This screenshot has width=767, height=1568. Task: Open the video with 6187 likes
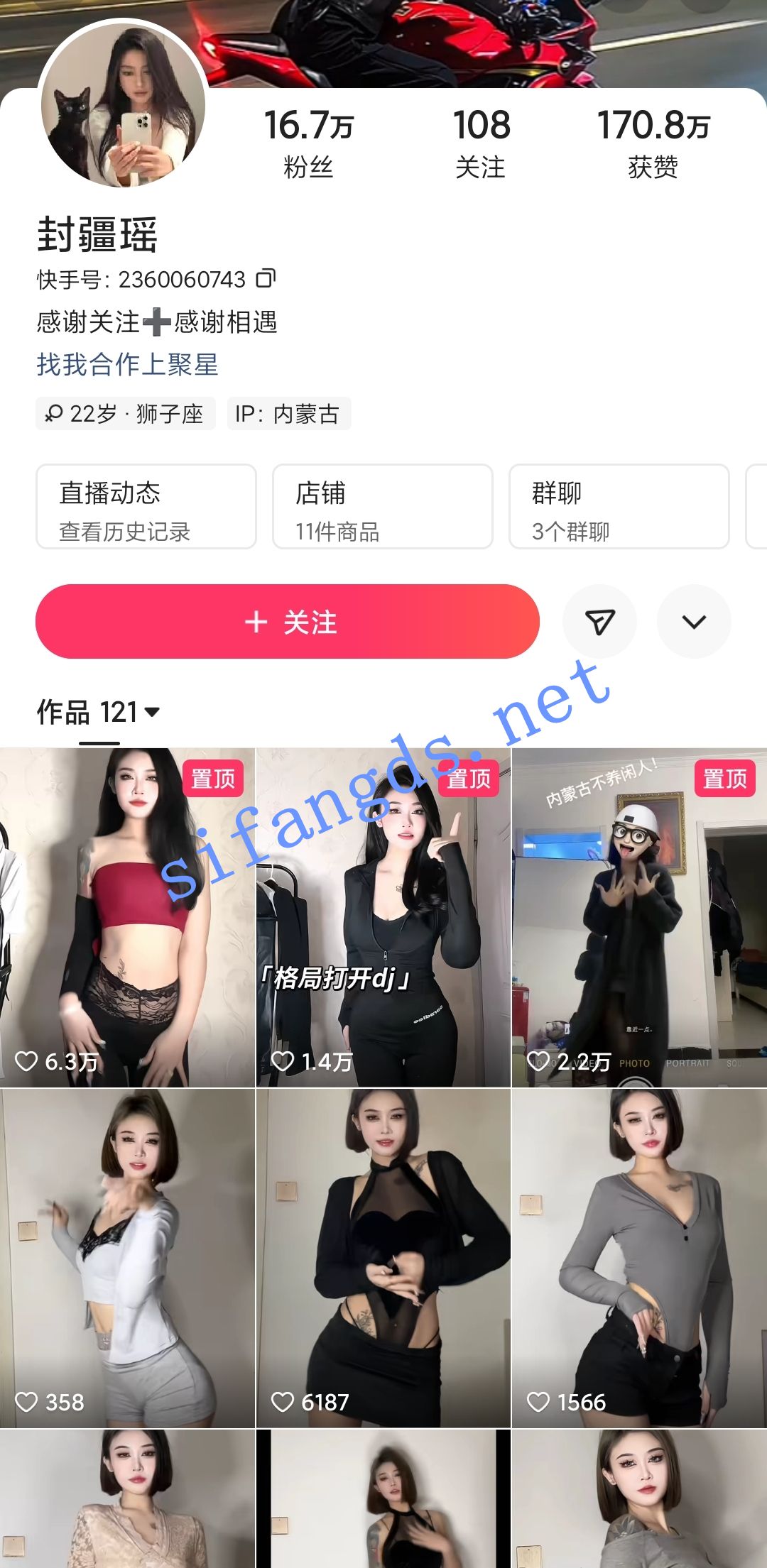point(383,1258)
